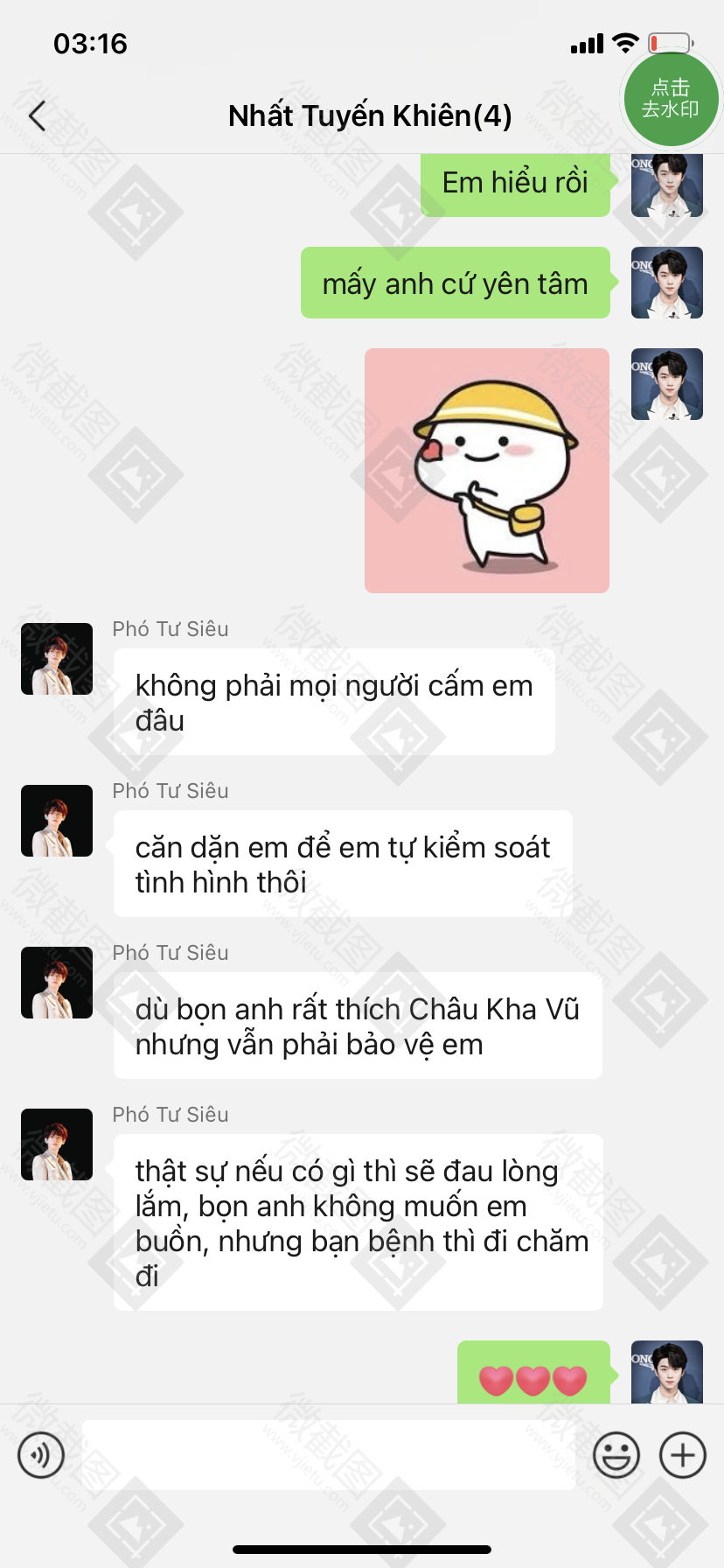Viewport: 724px width, 1568px height.
Task: Go back from the Nhất Tuyến Khiên chat
Action: tap(37, 115)
